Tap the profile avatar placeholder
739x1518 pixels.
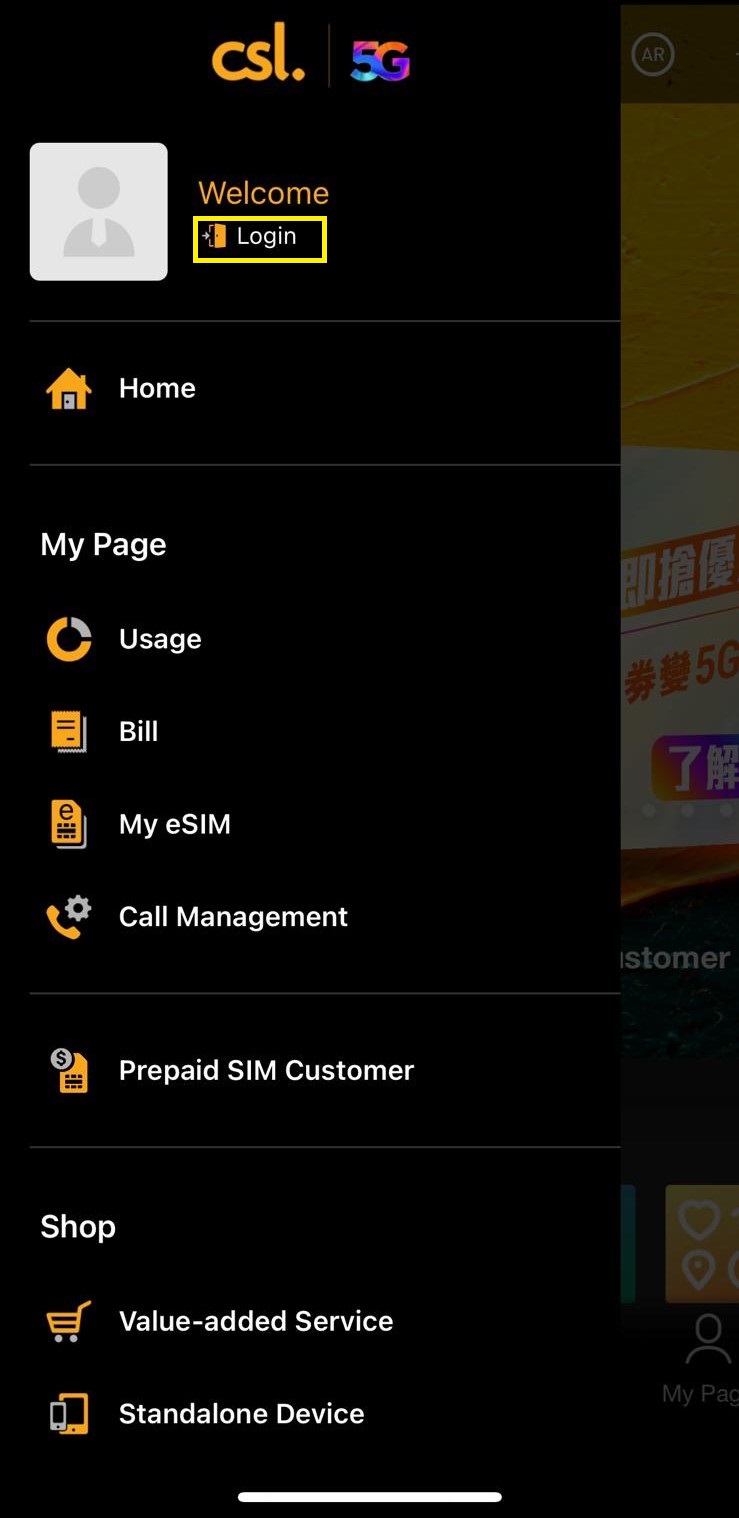pyautogui.click(x=99, y=211)
